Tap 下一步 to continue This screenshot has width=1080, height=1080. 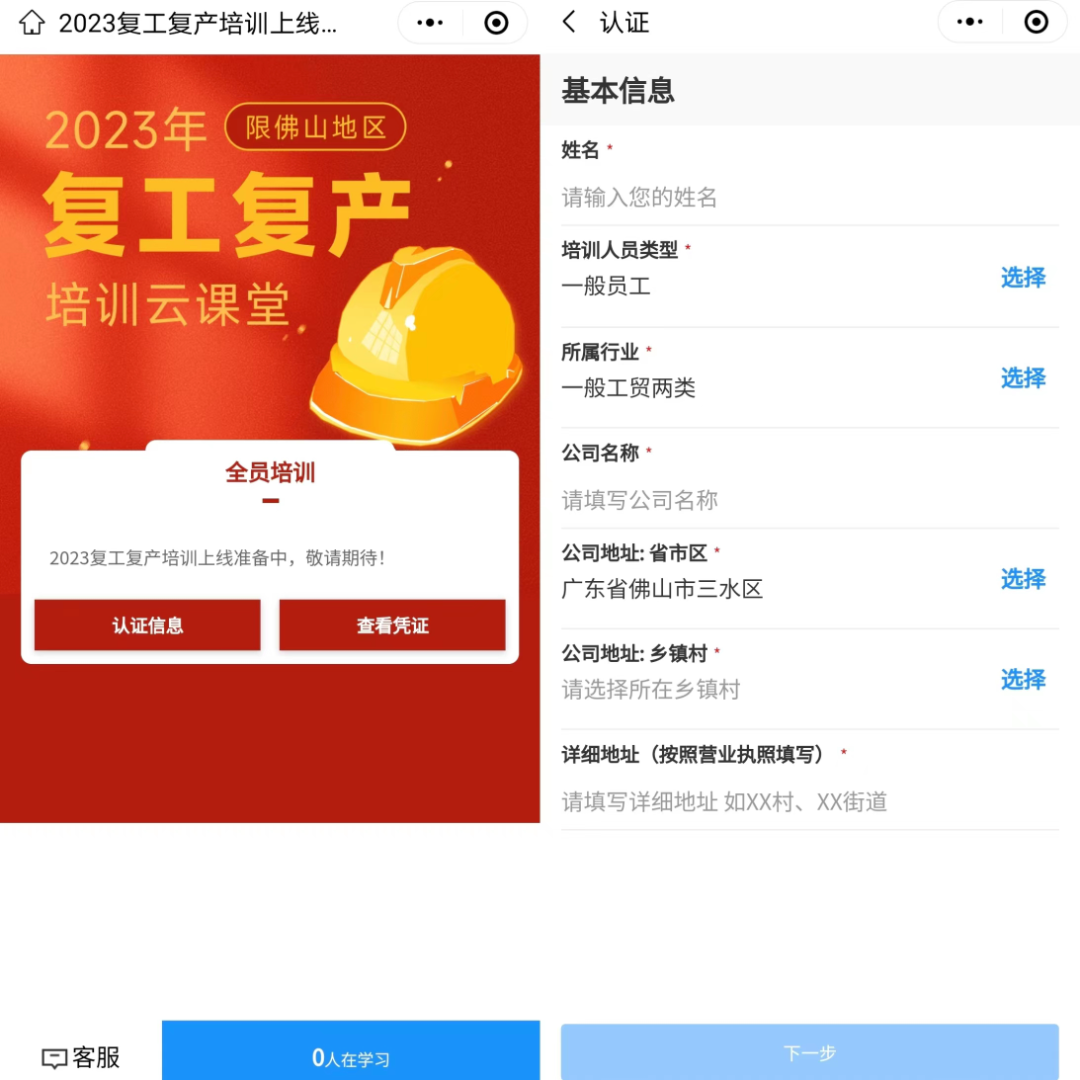[809, 1052]
